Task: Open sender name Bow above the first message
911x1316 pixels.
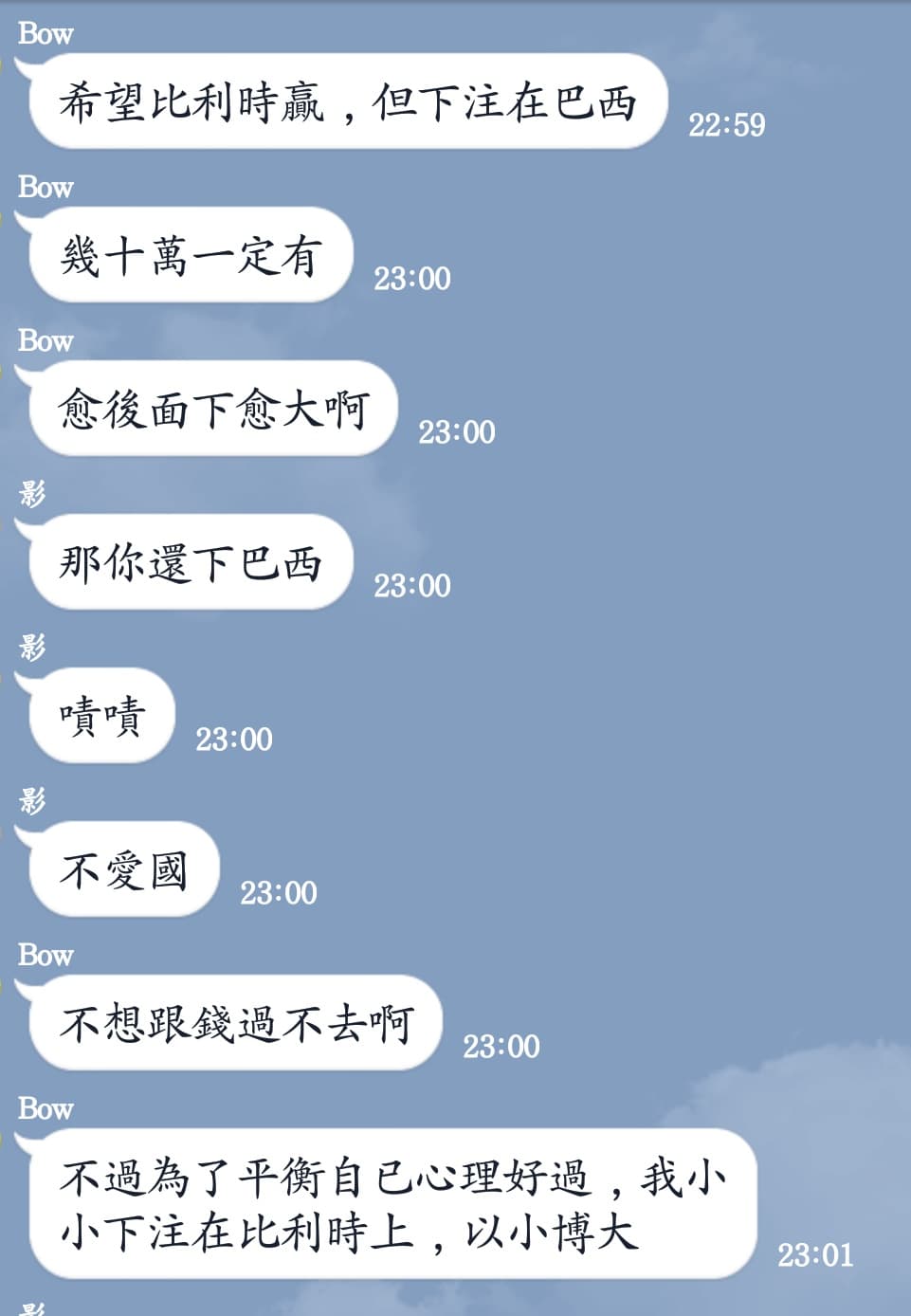Action: [x=46, y=34]
